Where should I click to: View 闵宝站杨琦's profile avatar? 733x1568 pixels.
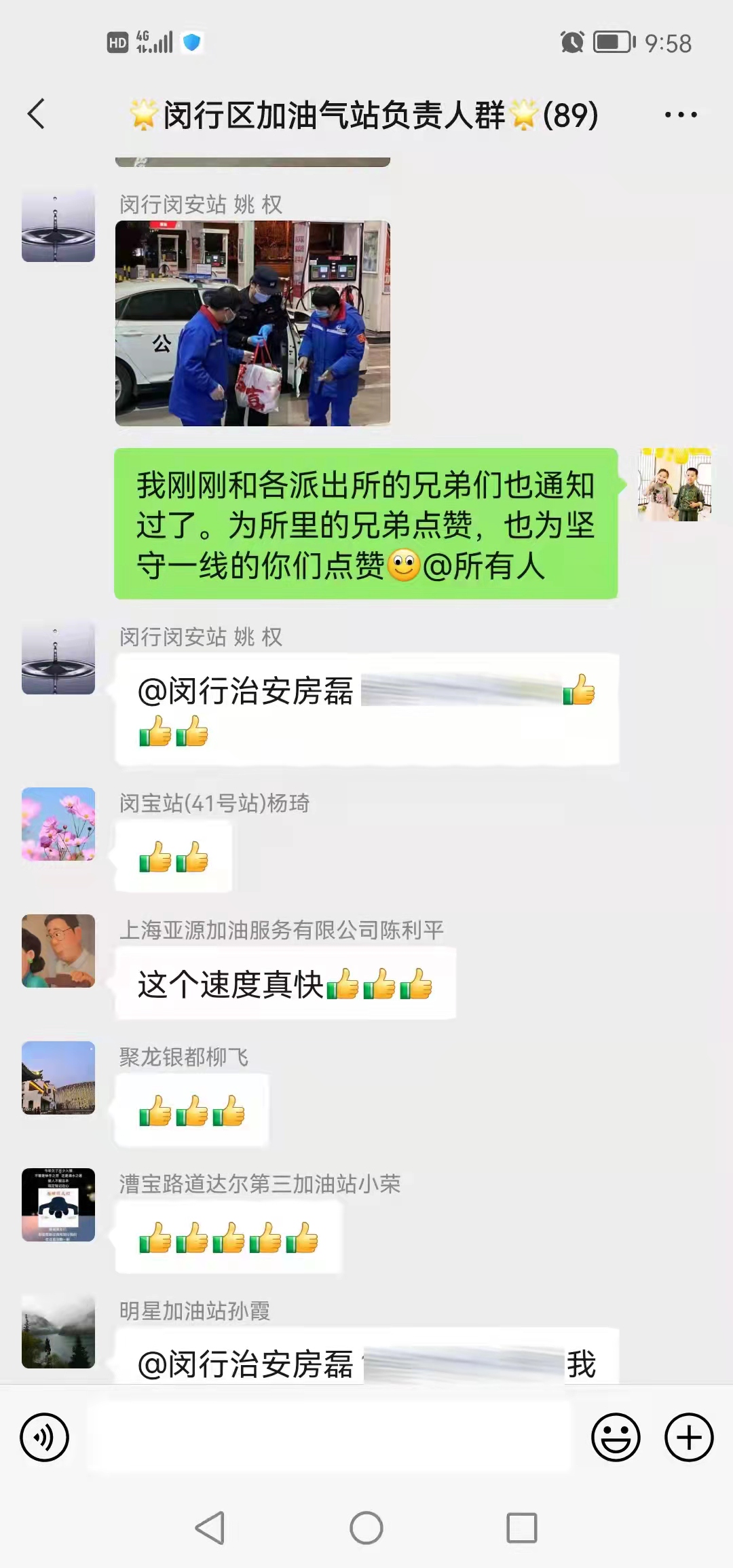(58, 824)
